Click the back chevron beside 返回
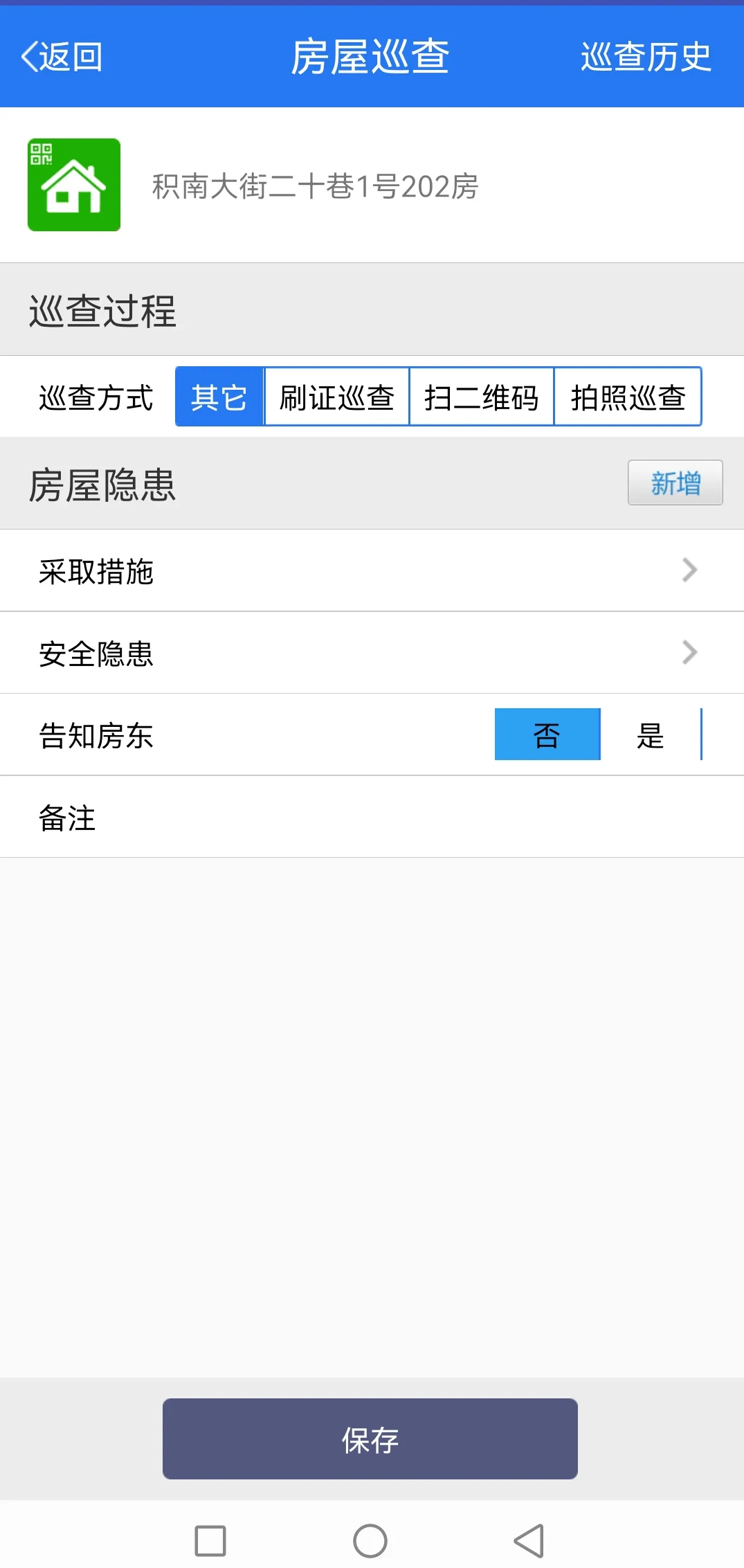 click(29, 55)
